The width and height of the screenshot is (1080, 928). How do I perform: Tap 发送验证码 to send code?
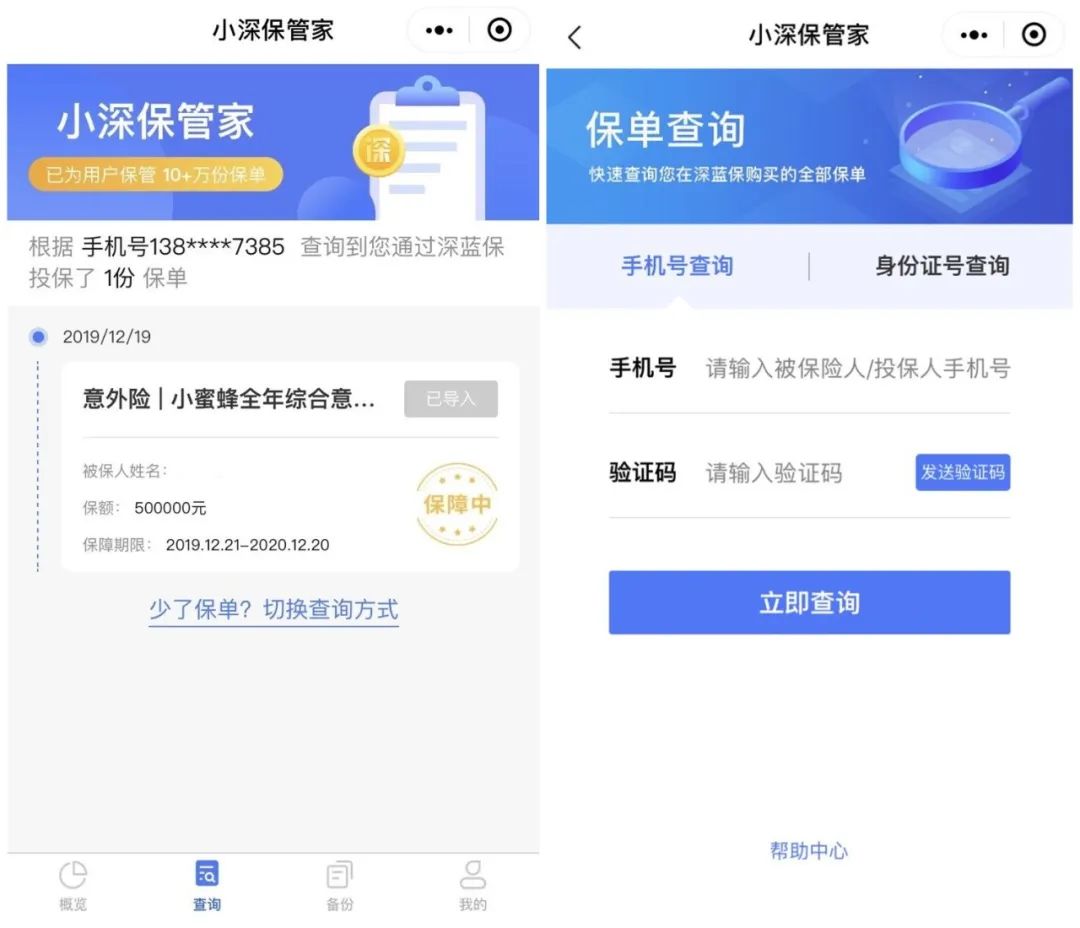click(x=962, y=472)
